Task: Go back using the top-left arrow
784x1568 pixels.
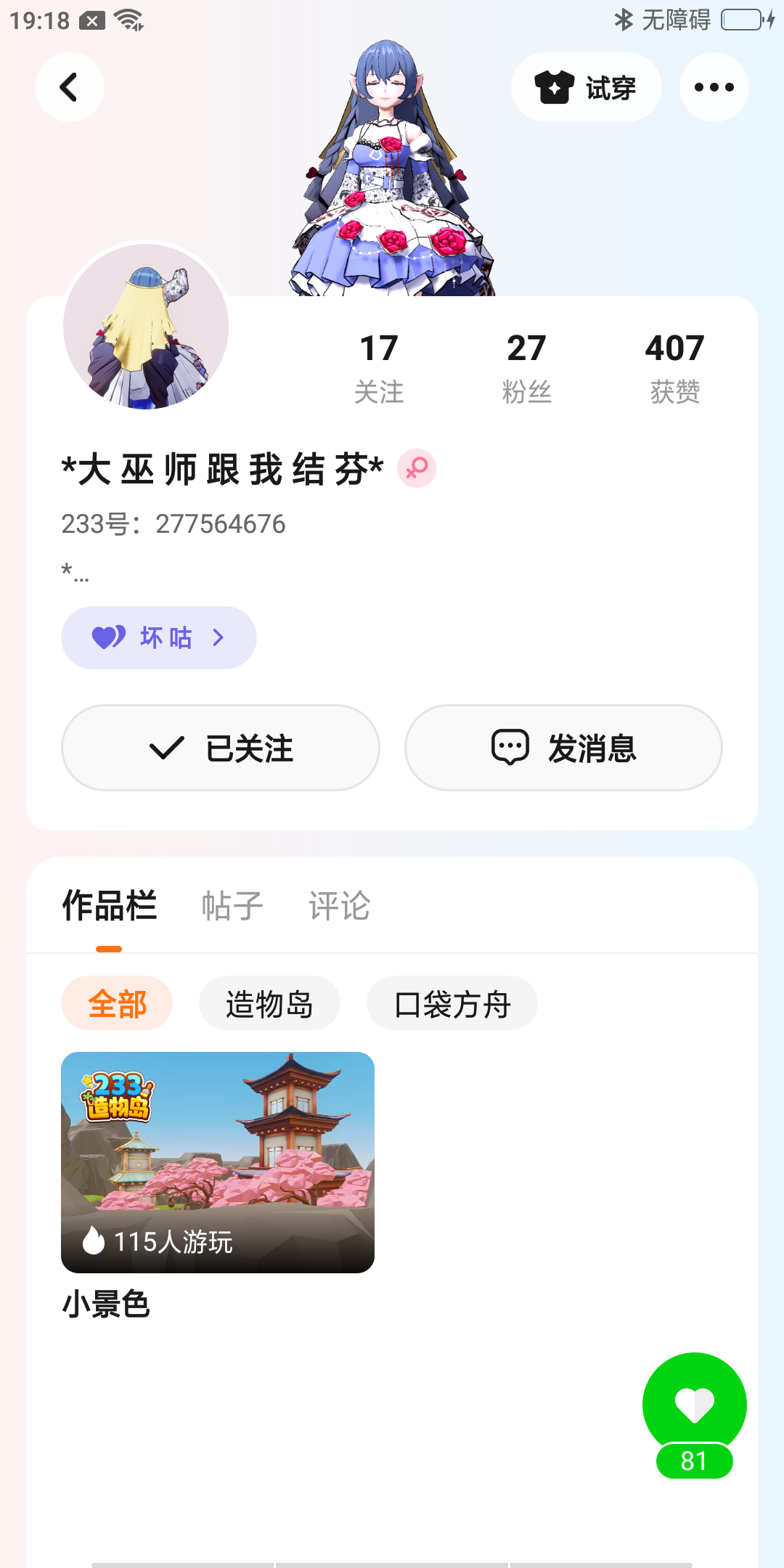Action: pos(69,87)
